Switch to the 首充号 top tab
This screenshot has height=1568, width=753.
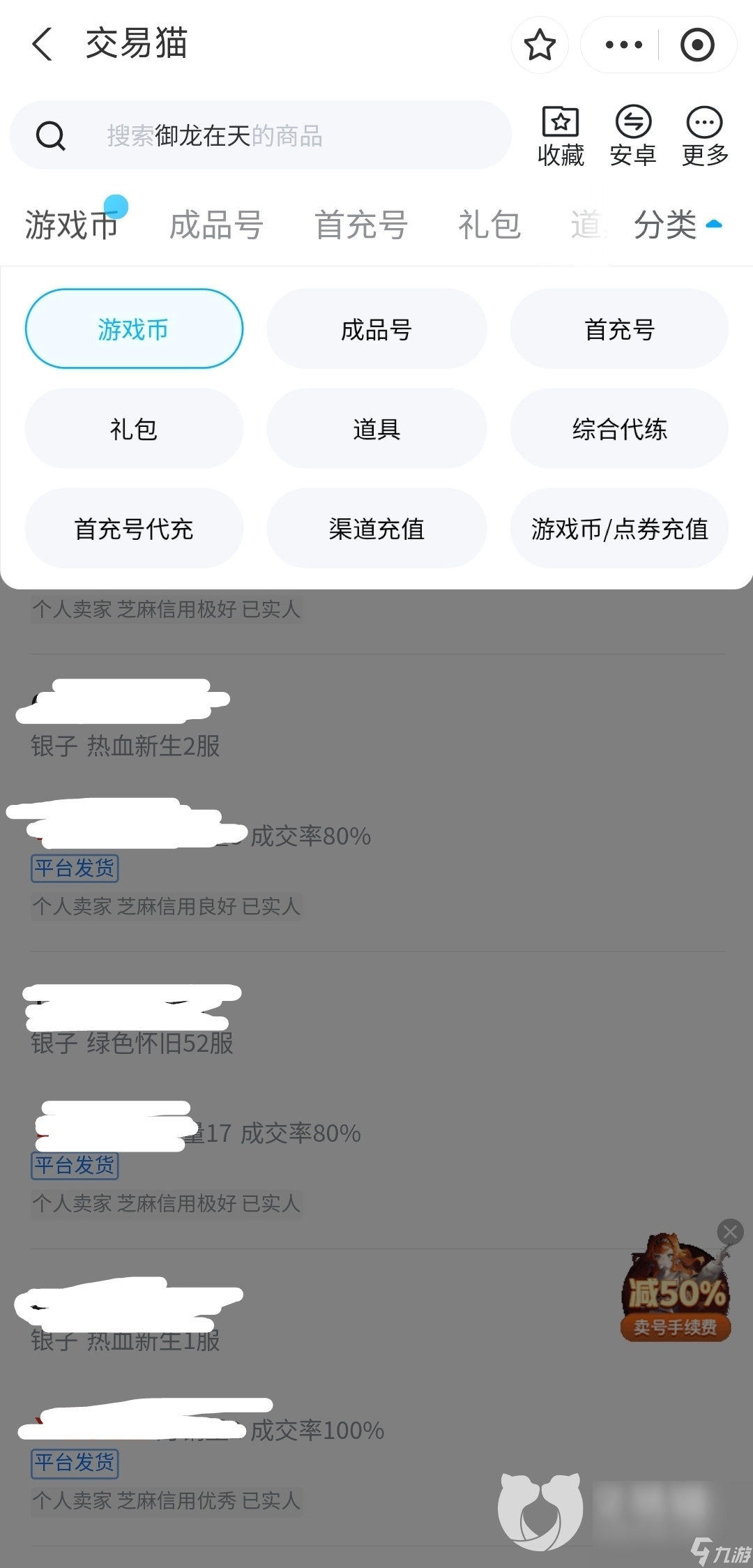[361, 225]
